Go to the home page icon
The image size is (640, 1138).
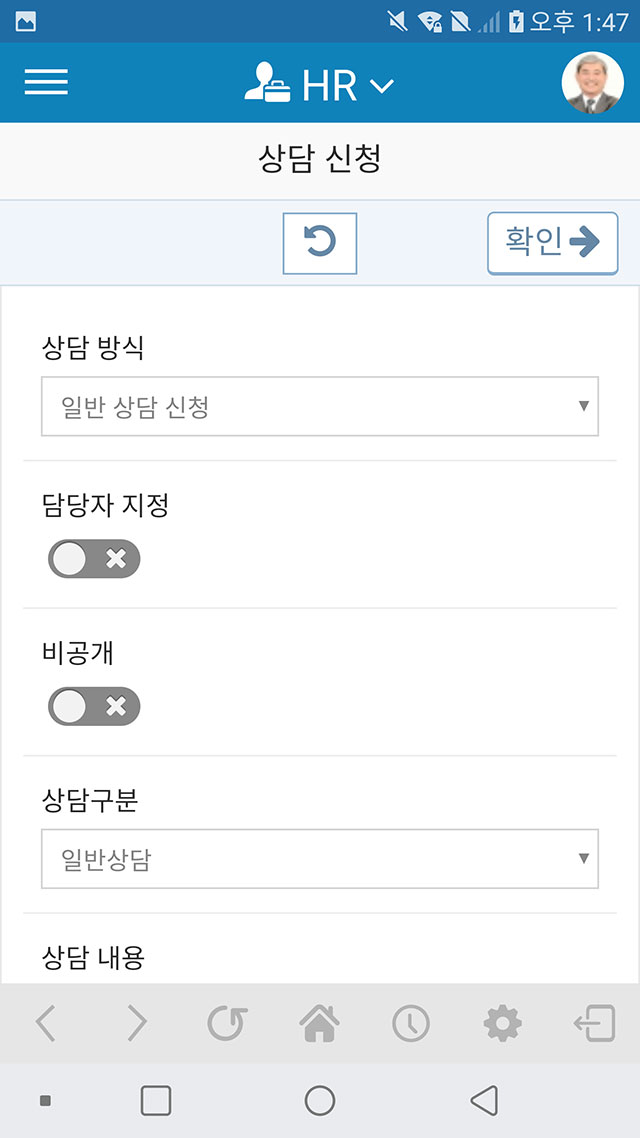pyautogui.click(x=319, y=1023)
